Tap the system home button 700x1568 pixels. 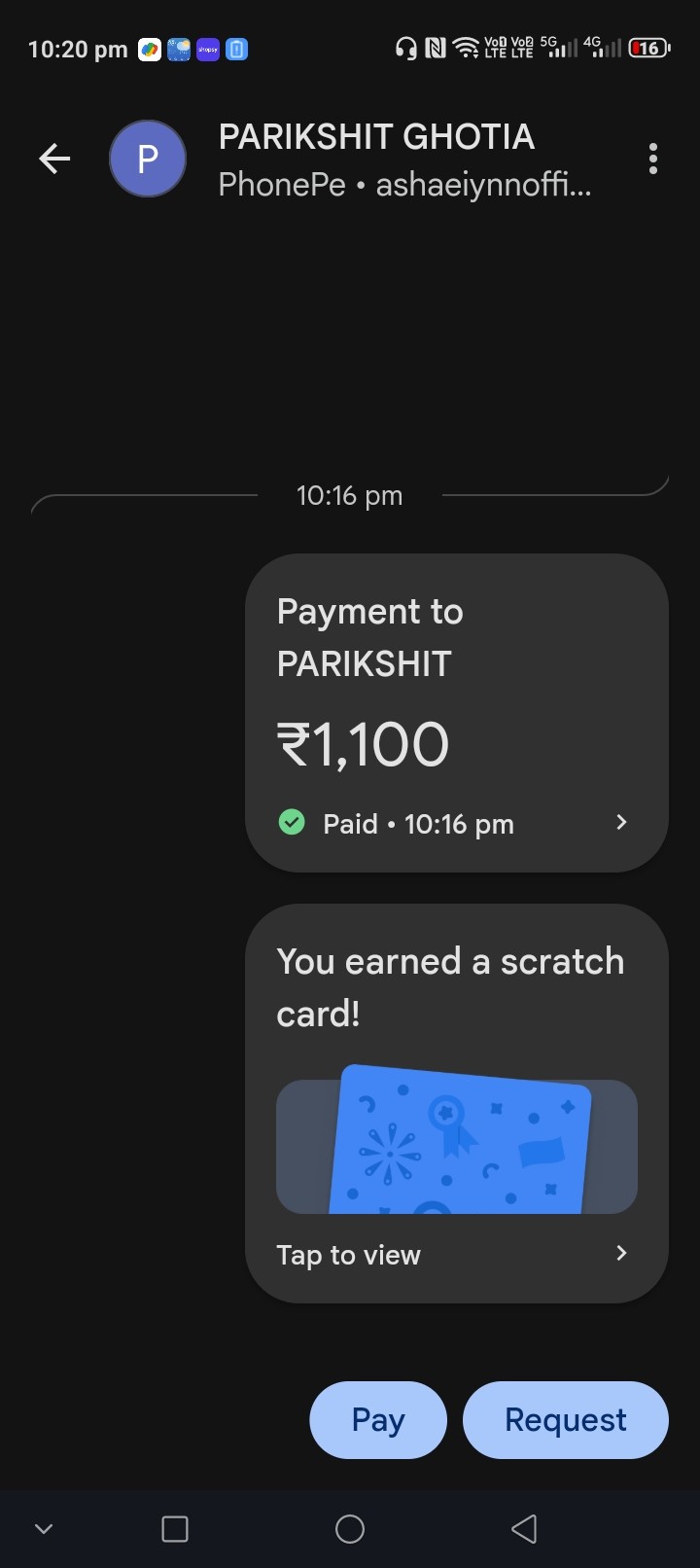[x=350, y=1529]
